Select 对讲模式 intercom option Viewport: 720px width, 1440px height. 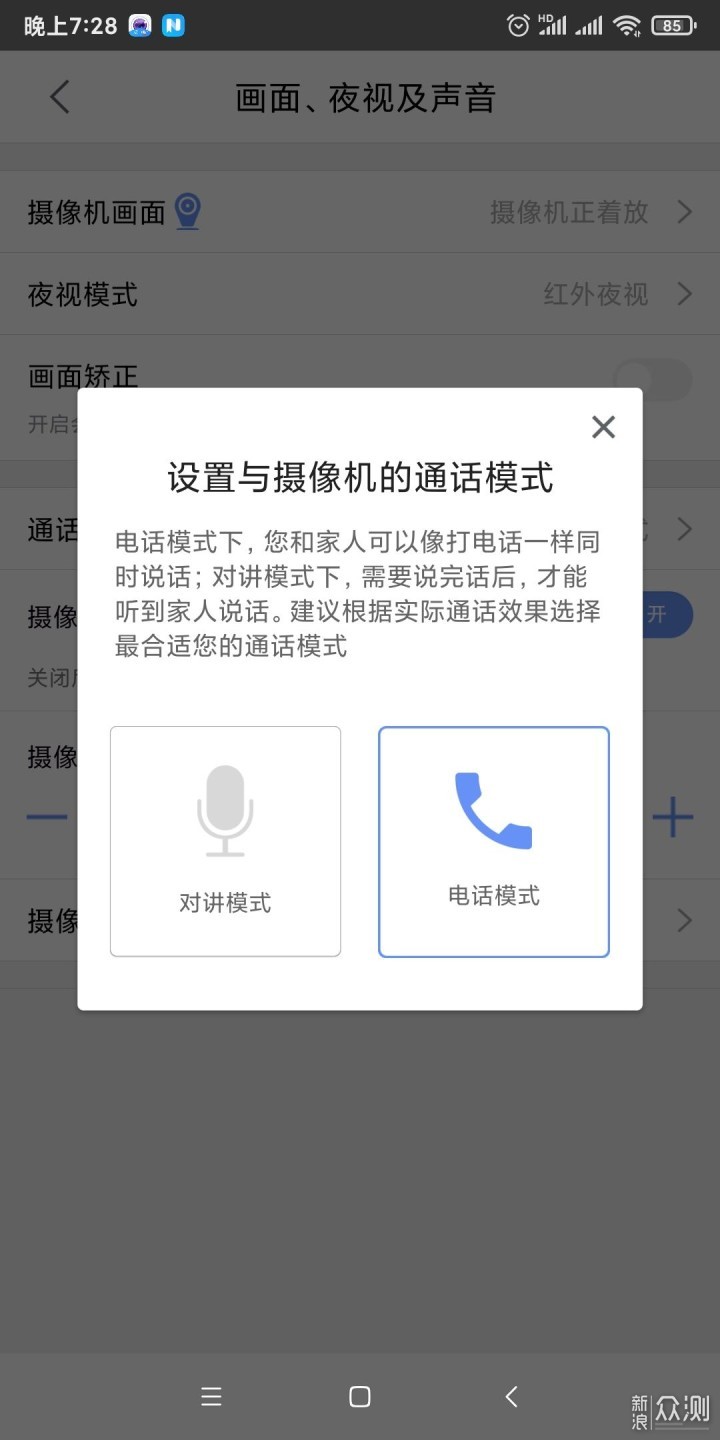[x=225, y=841]
